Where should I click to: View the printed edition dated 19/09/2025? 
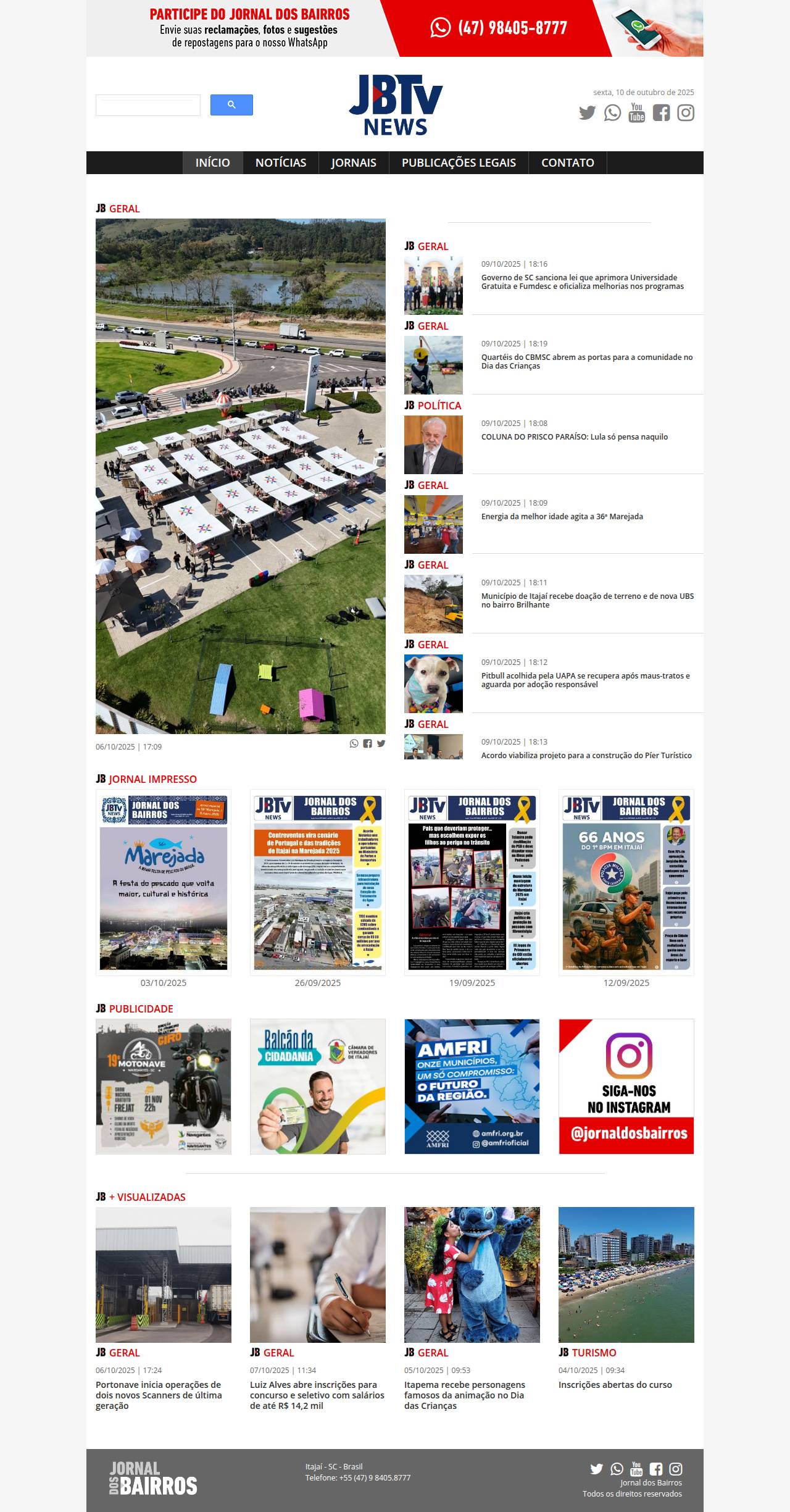point(472,882)
